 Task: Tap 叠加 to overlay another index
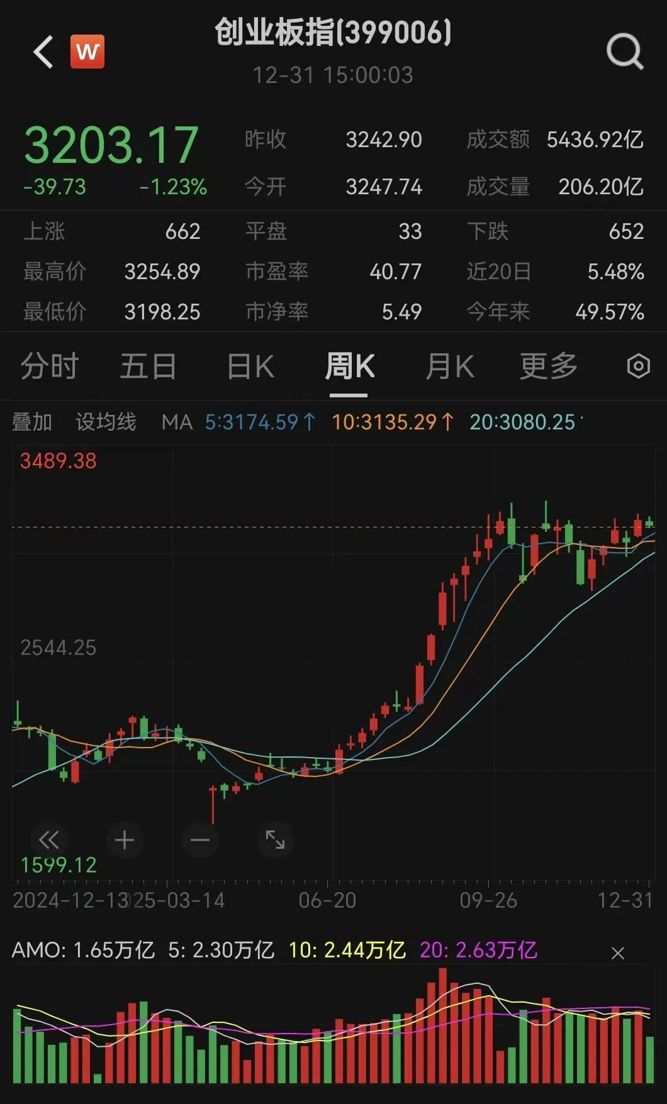point(32,422)
